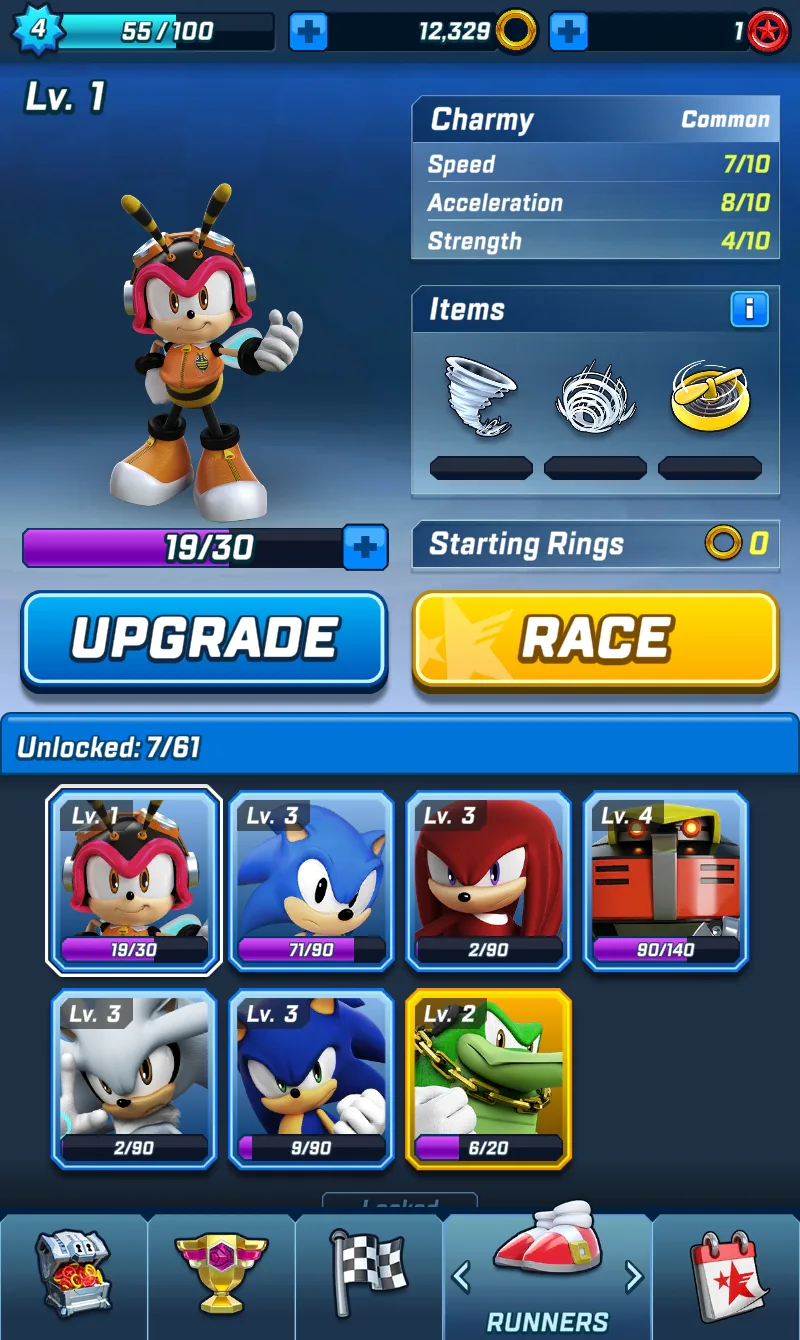This screenshot has width=800, height=1340.
Task: Go to the checkered flag race tab
Action: click(x=368, y=1275)
